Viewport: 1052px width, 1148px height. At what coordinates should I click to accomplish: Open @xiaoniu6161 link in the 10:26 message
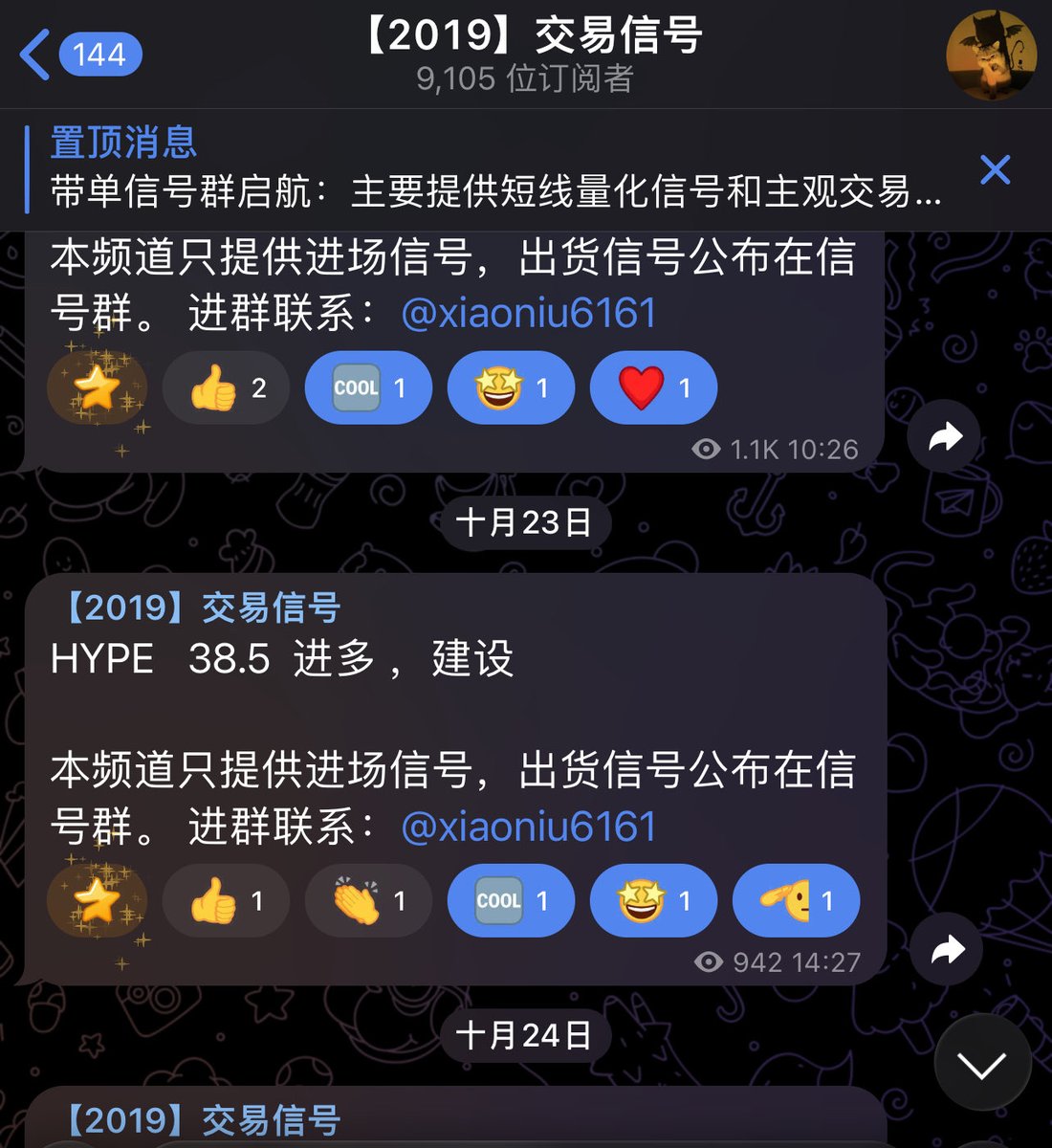pos(528,314)
